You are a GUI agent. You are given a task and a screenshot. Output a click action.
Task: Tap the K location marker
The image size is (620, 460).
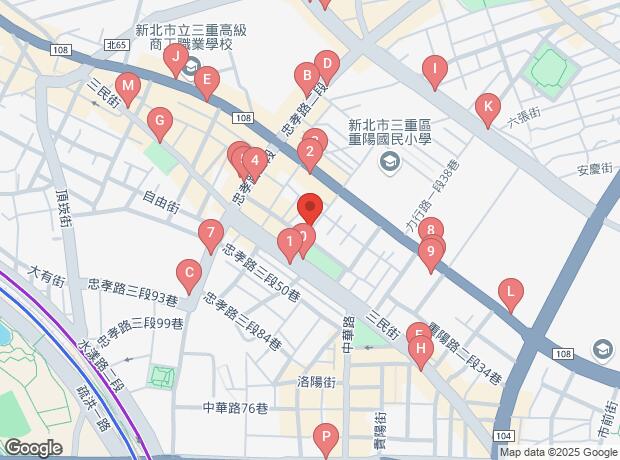(x=487, y=107)
